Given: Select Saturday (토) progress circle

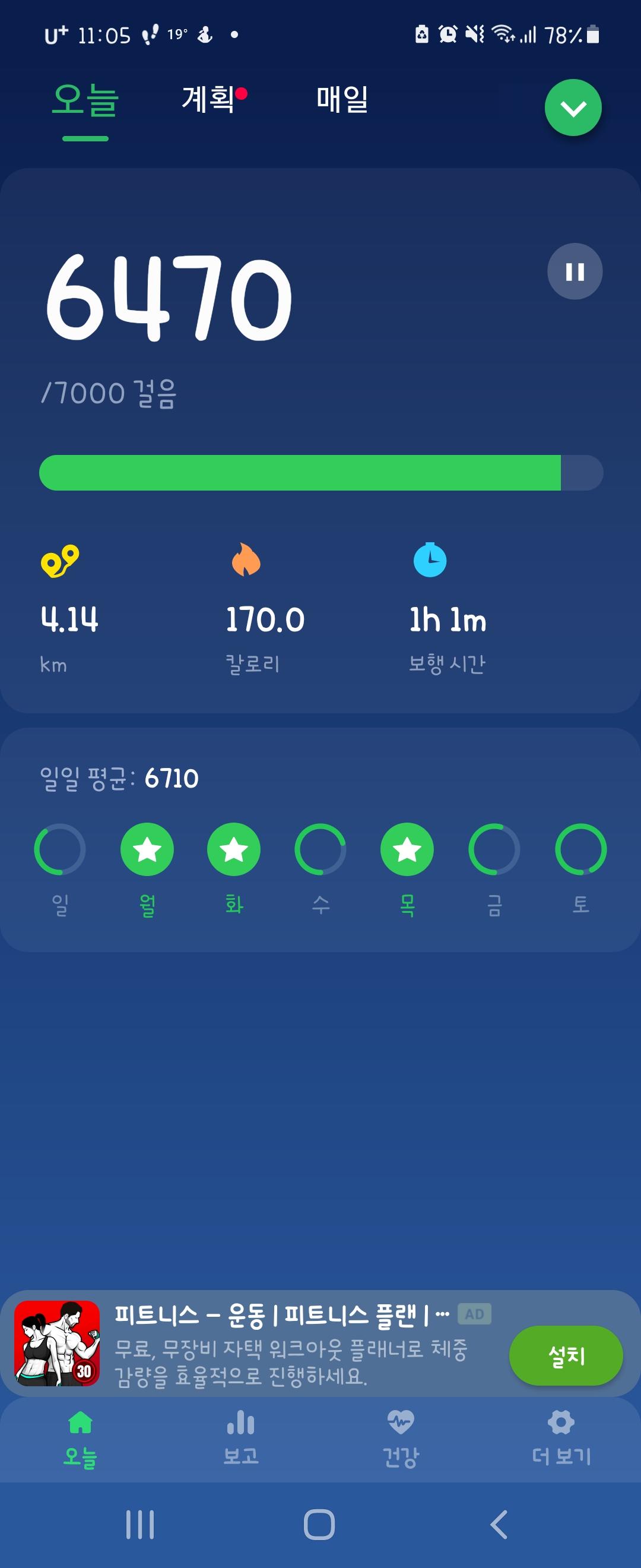Looking at the screenshot, I should point(581,849).
